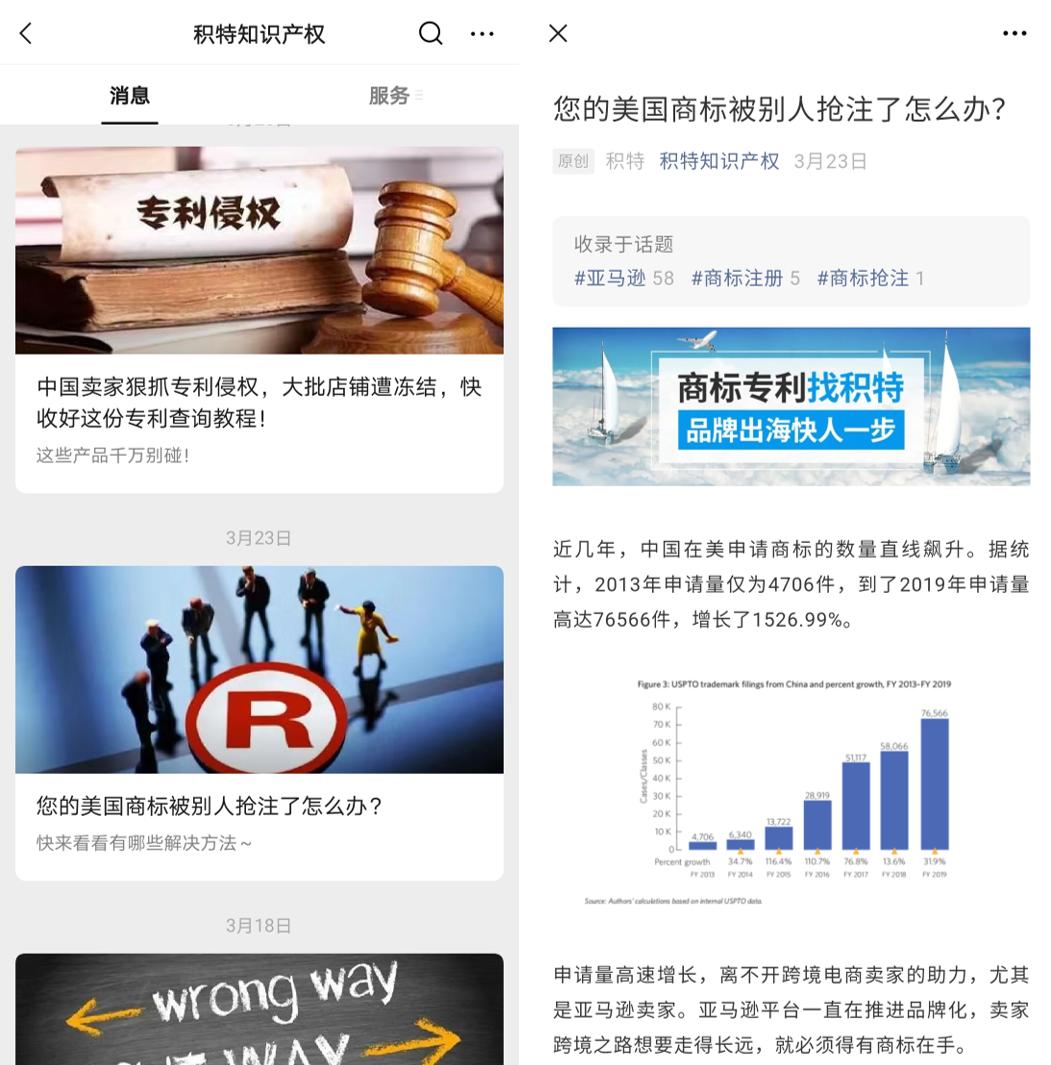Open the overflow menu beside the search icon
Screen dimensions: 1051x1065
(482, 33)
